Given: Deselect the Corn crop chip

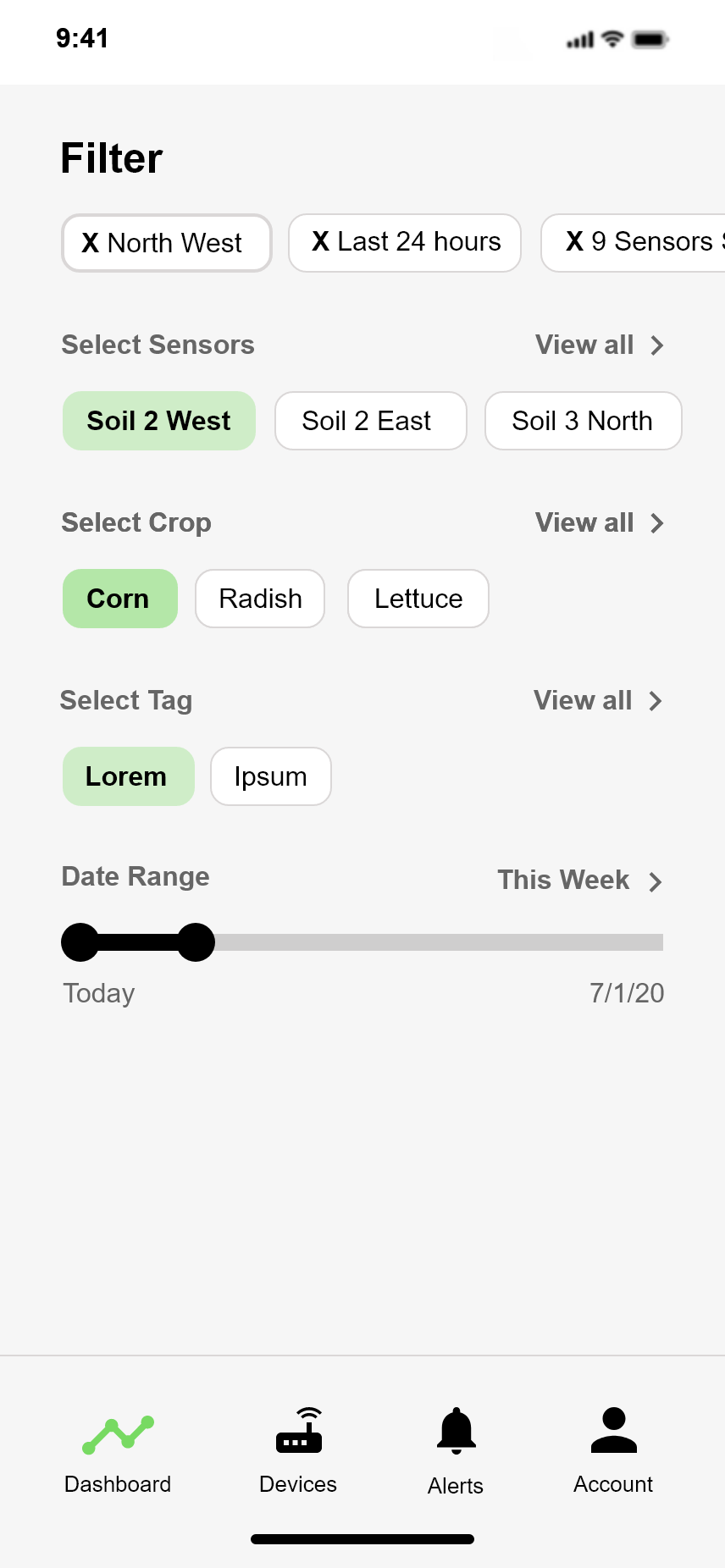Looking at the screenshot, I should [x=119, y=599].
